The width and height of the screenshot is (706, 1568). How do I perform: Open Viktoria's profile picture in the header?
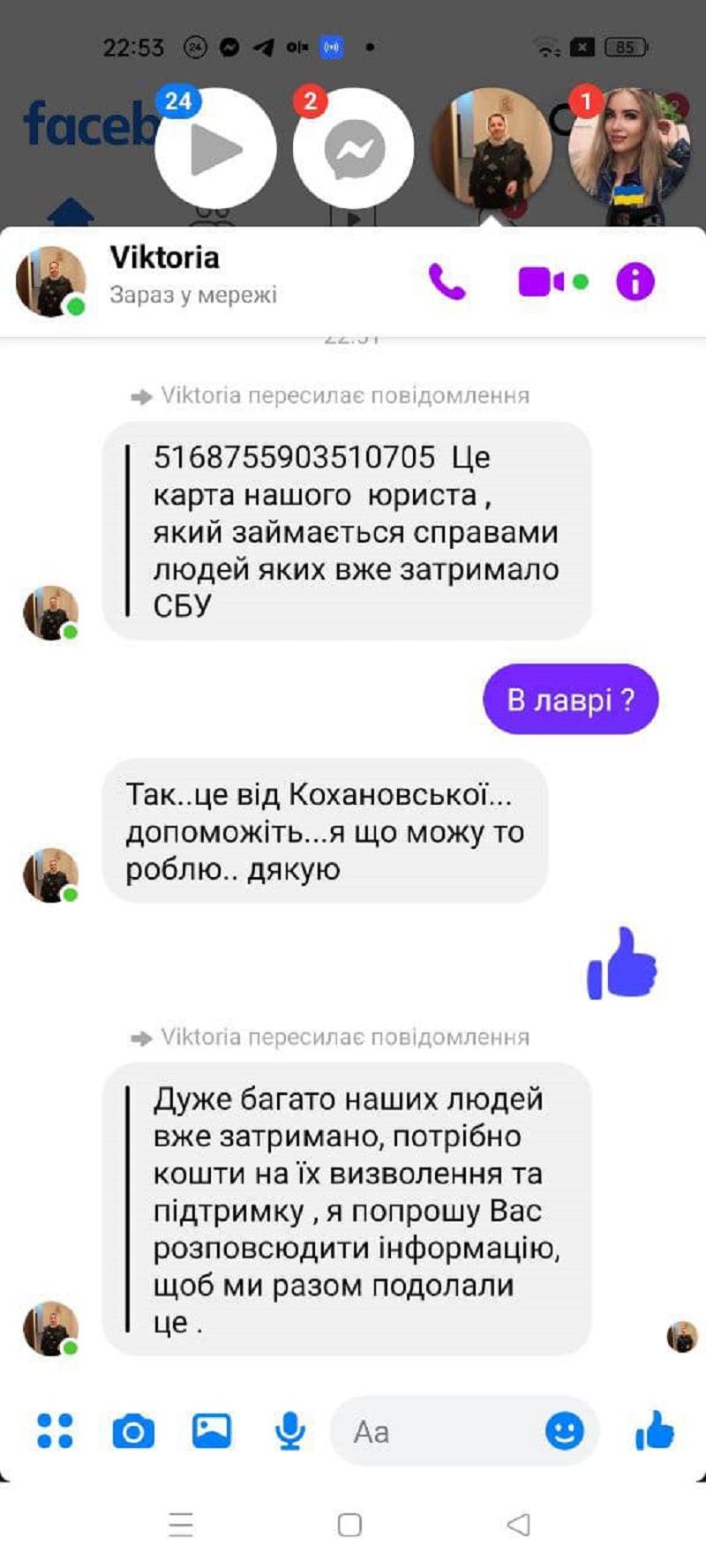[x=51, y=281]
